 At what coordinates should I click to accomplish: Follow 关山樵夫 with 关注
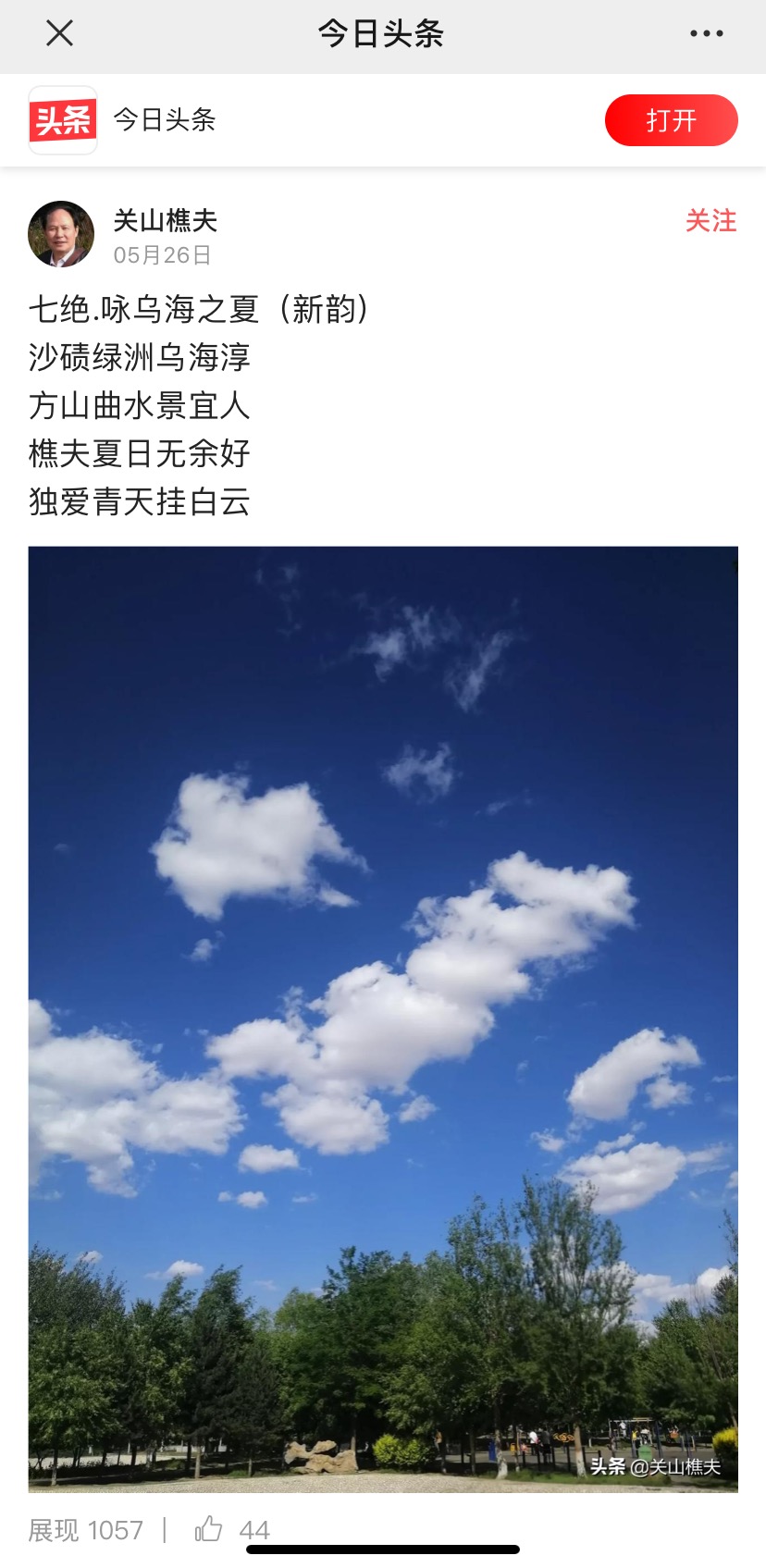coord(710,221)
